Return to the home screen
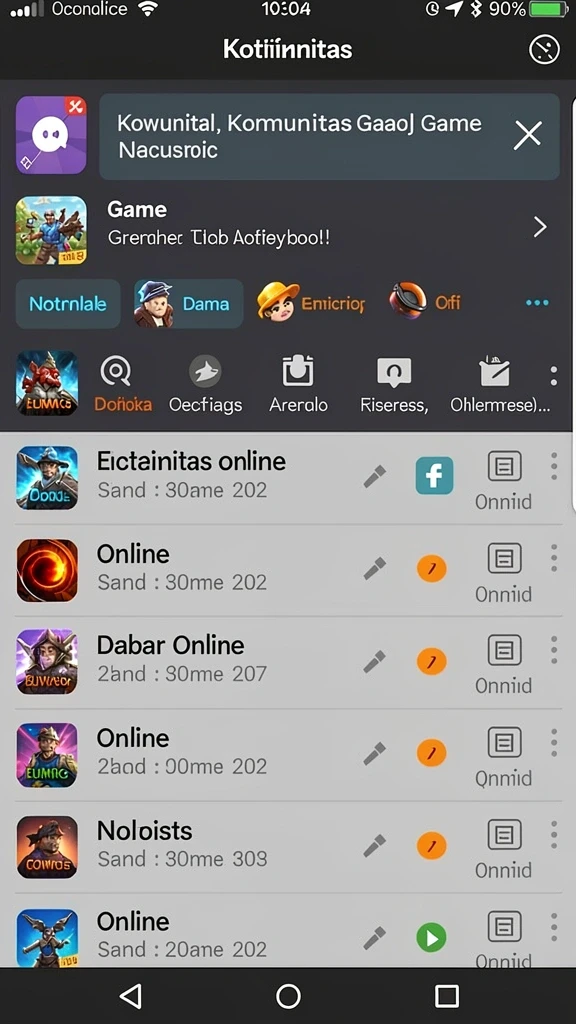 (288, 997)
